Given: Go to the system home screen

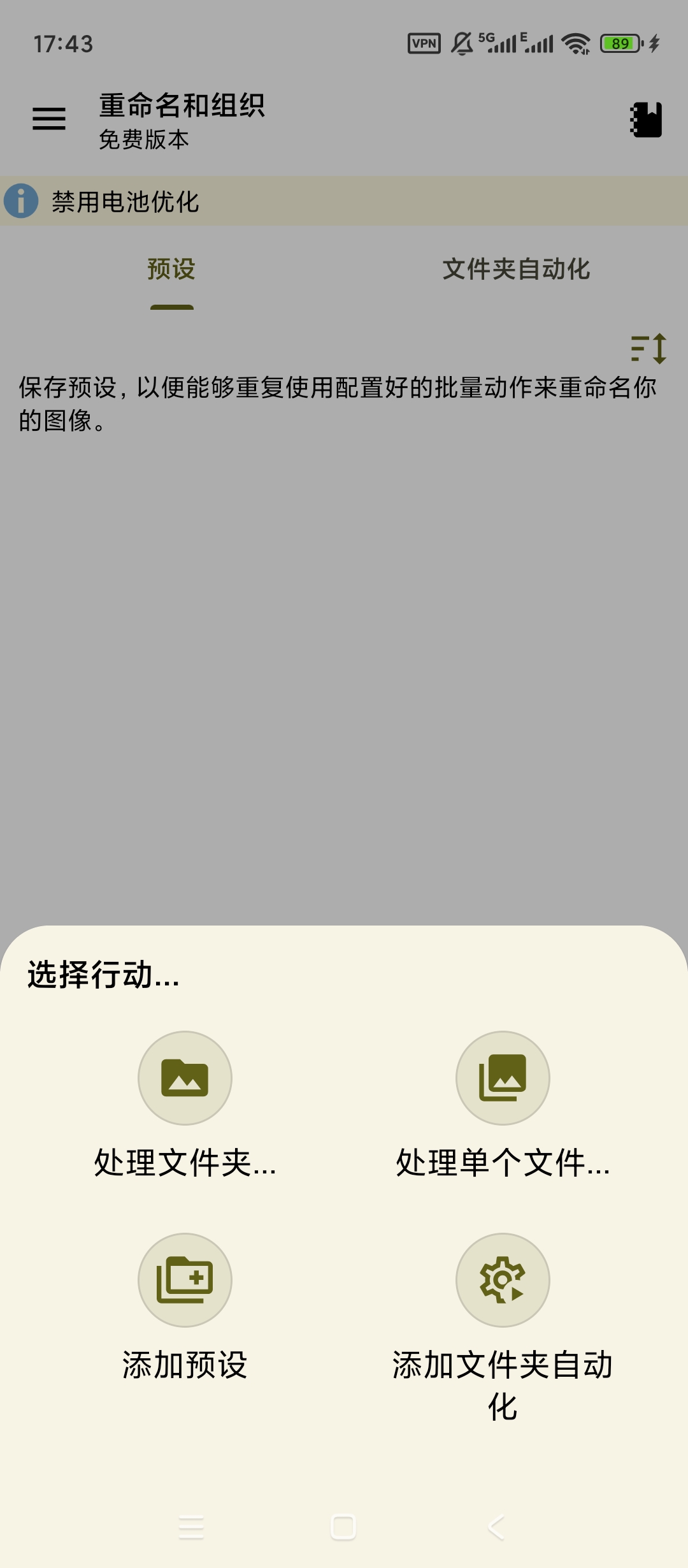Looking at the screenshot, I should pos(343,1527).
